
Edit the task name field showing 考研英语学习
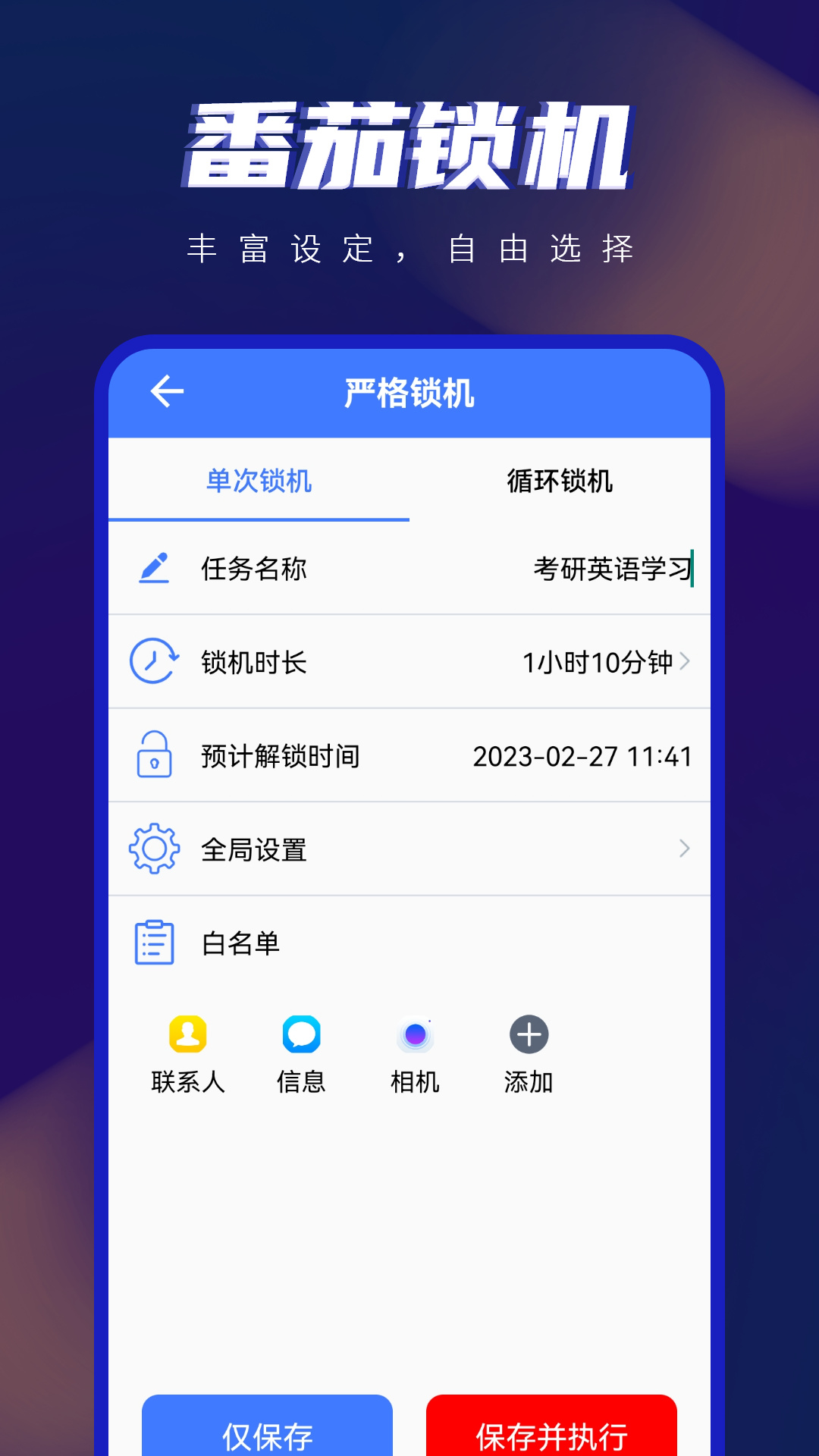(614, 569)
